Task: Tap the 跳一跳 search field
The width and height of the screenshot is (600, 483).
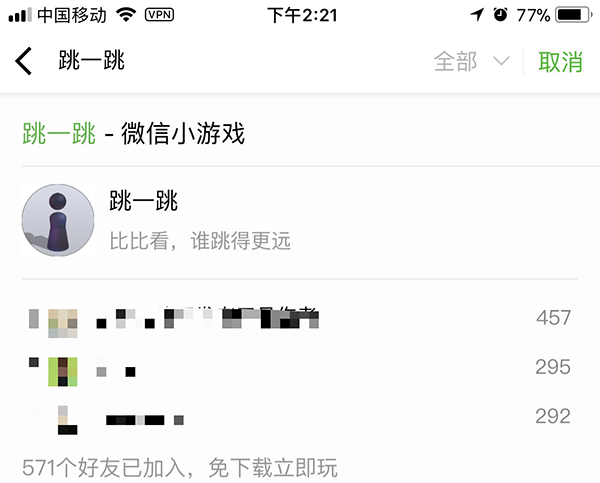Action: 240,61
